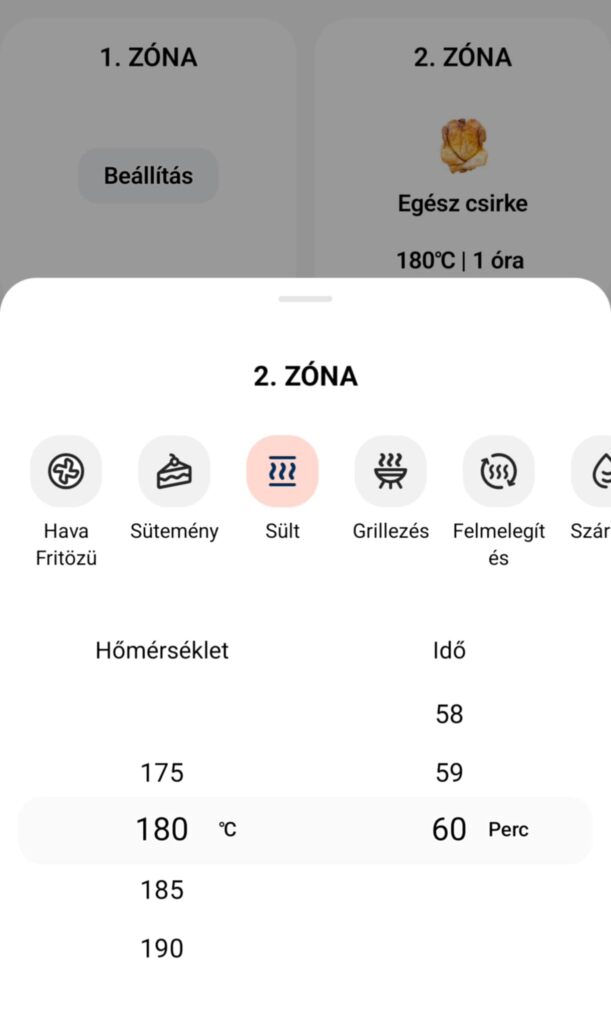Switch to Grillezés mode
This screenshot has height=1024, width=611.
pyautogui.click(x=390, y=471)
